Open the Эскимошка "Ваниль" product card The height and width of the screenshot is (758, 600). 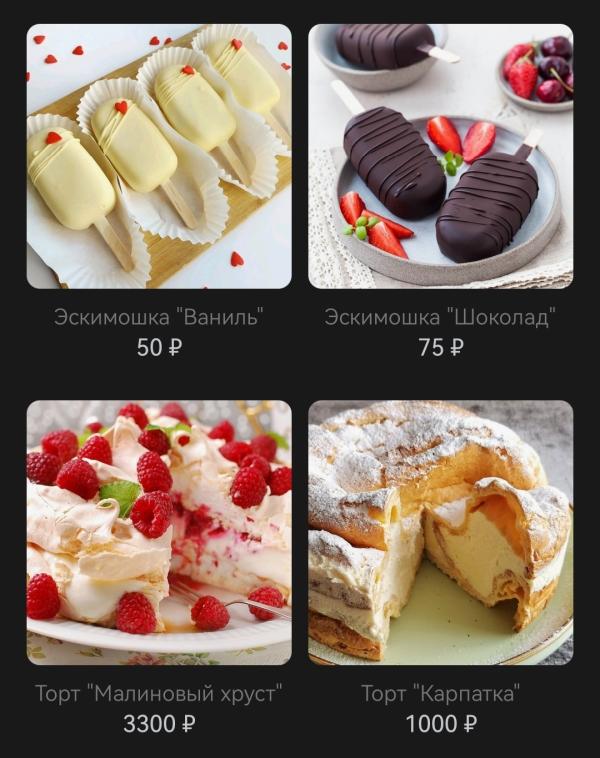pyautogui.click(x=159, y=157)
